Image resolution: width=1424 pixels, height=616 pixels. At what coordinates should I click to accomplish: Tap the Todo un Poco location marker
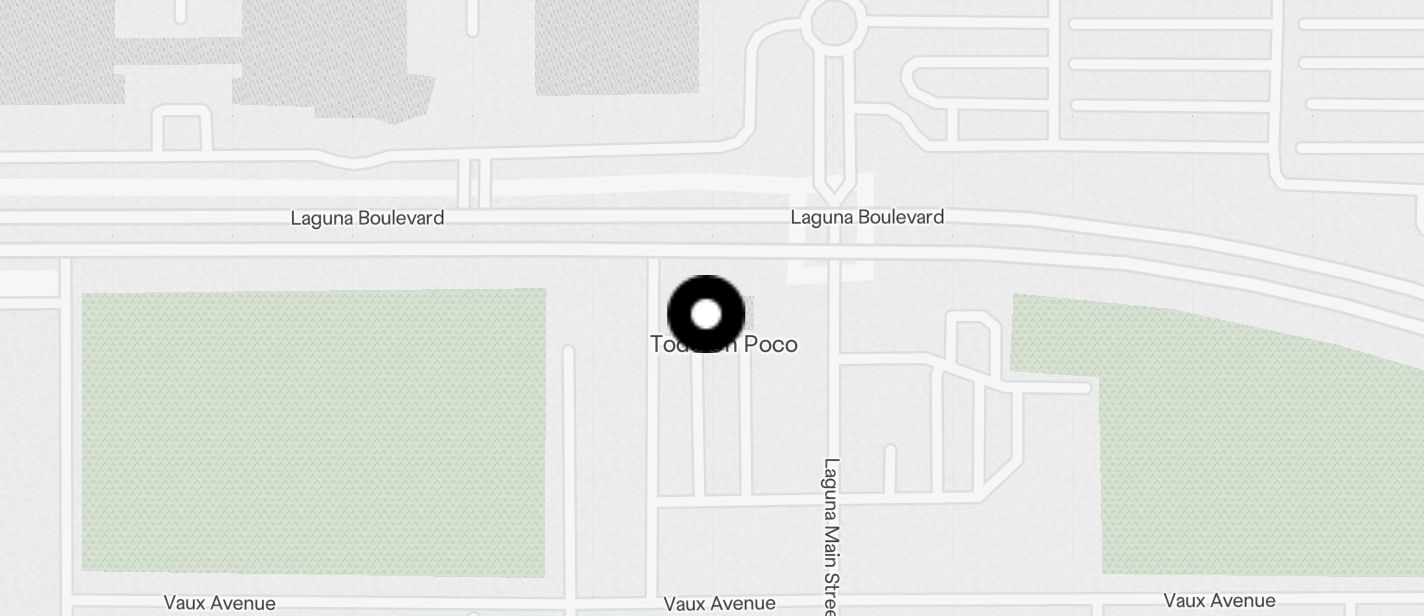[706, 314]
